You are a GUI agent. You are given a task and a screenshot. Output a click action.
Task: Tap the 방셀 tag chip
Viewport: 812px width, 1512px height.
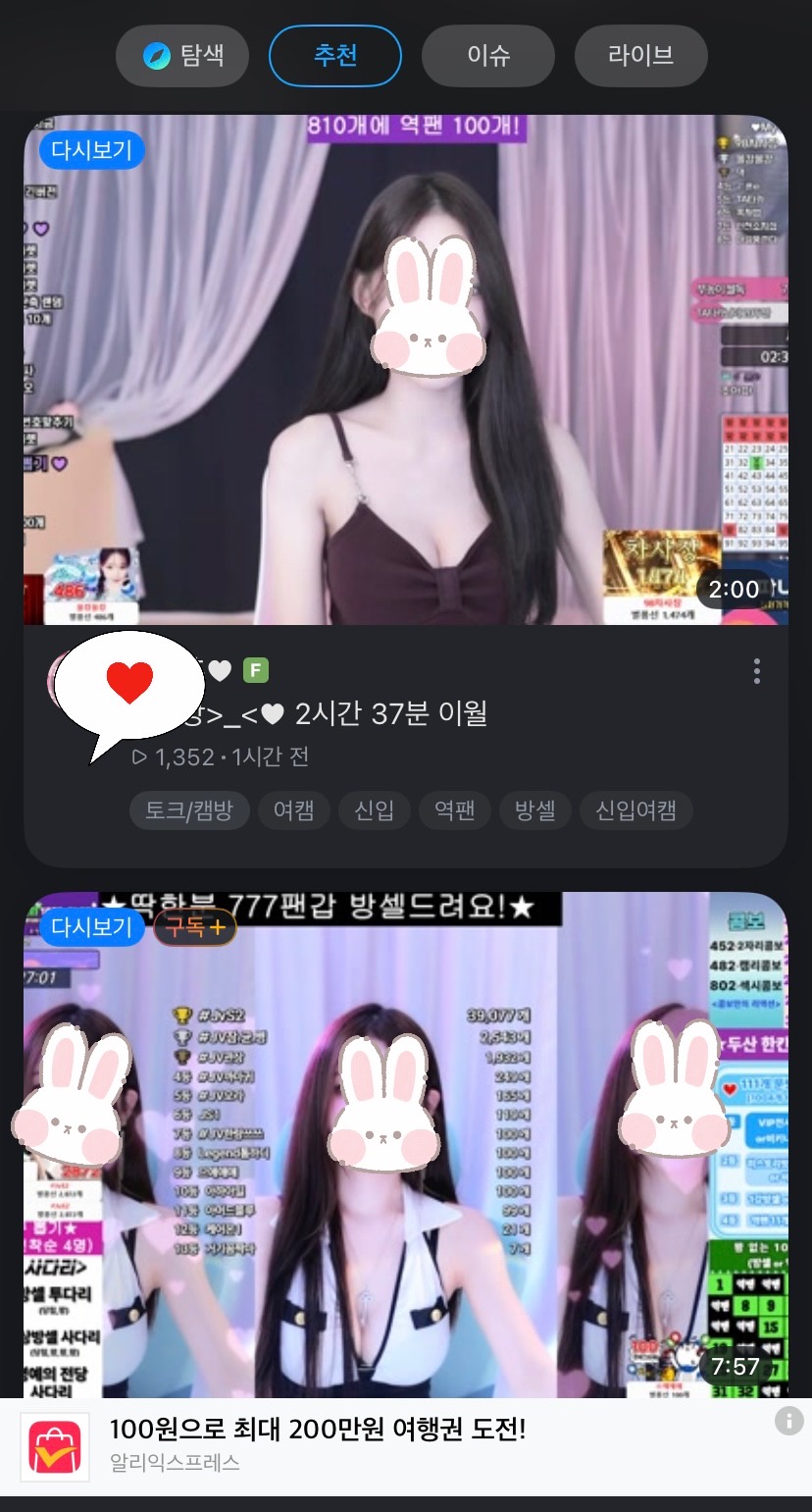534,810
